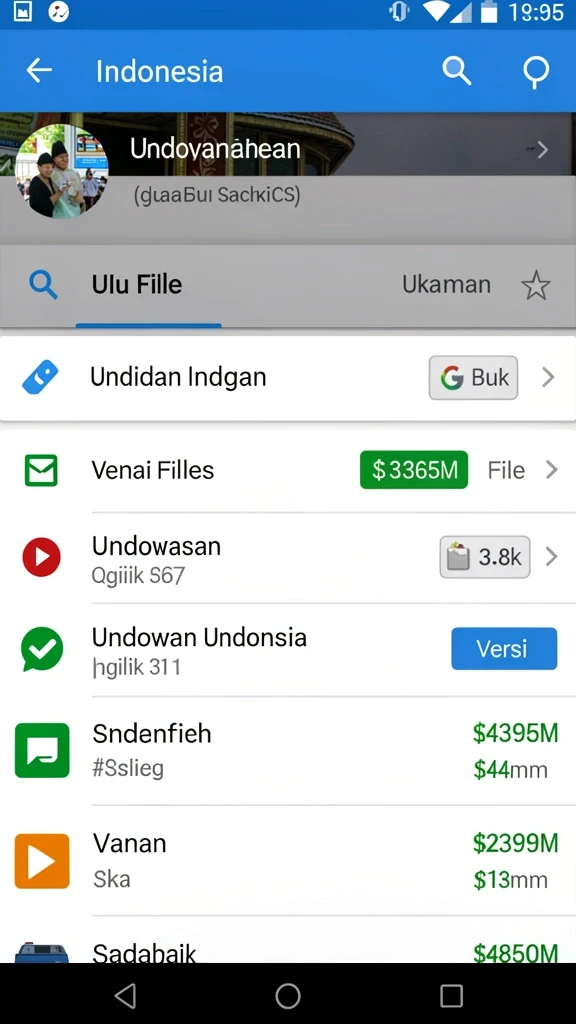Open the Undowan Undonsia row
576x1024 pixels.
pos(288,650)
